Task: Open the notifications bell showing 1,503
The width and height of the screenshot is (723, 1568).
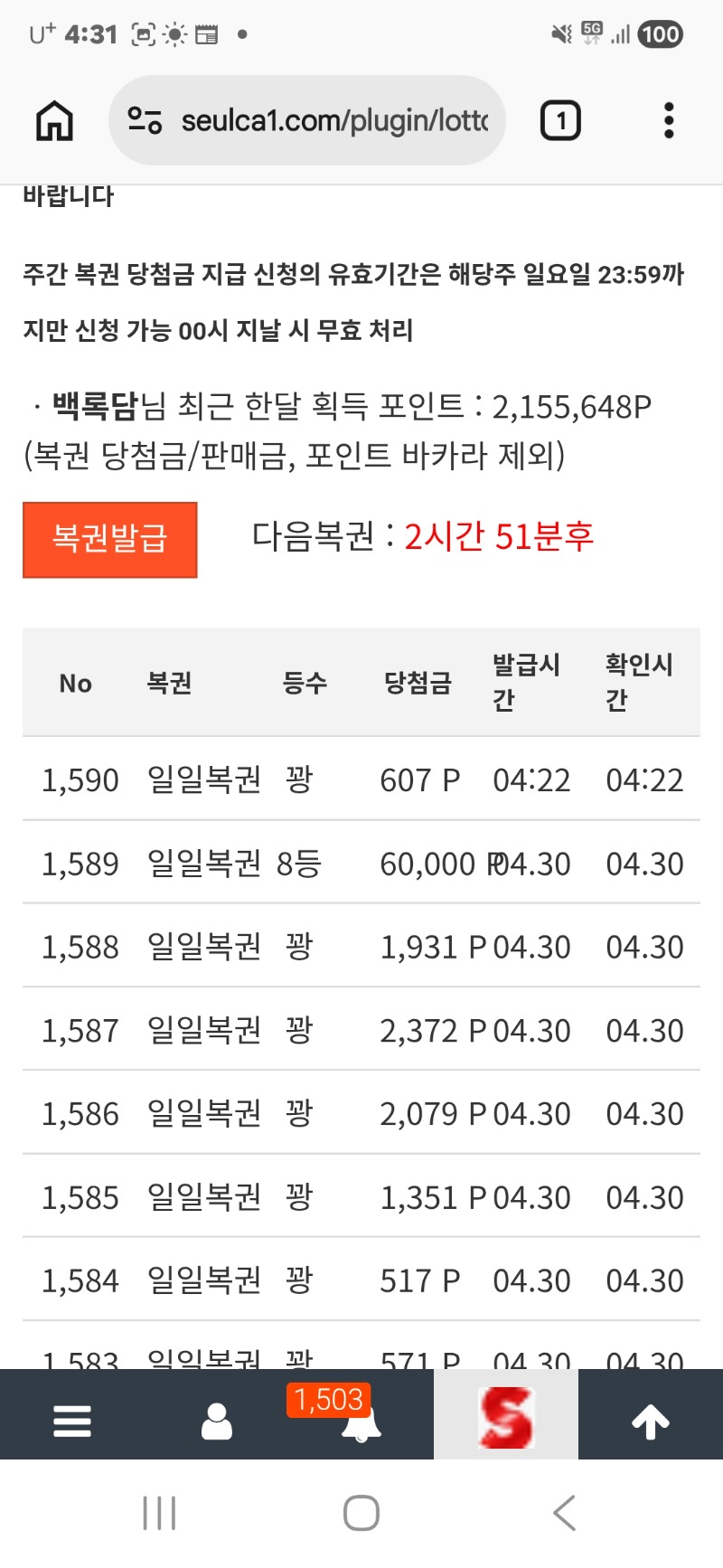Action: pyautogui.click(x=360, y=1421)
